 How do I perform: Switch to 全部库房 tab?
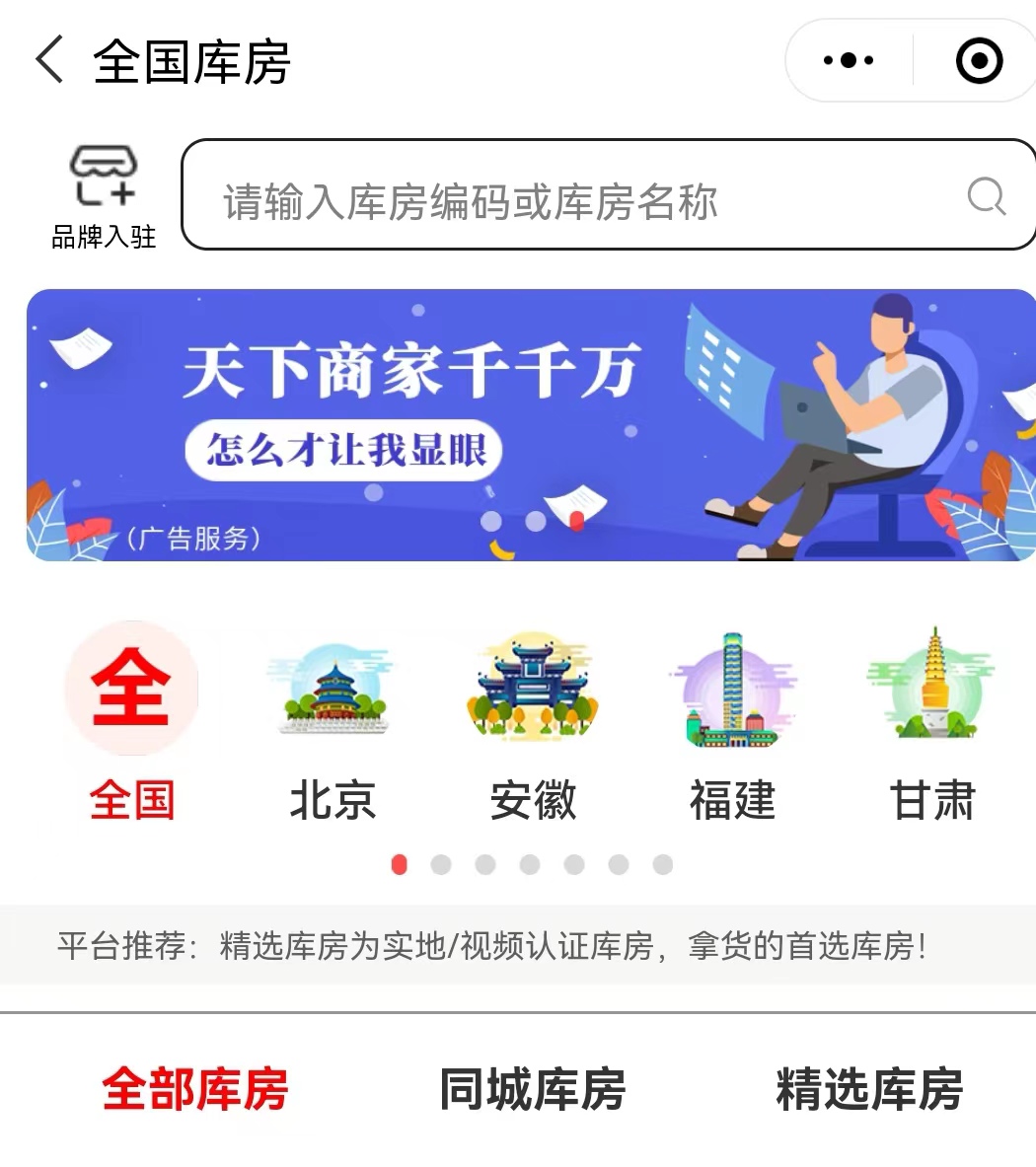tap(195, 1089)
